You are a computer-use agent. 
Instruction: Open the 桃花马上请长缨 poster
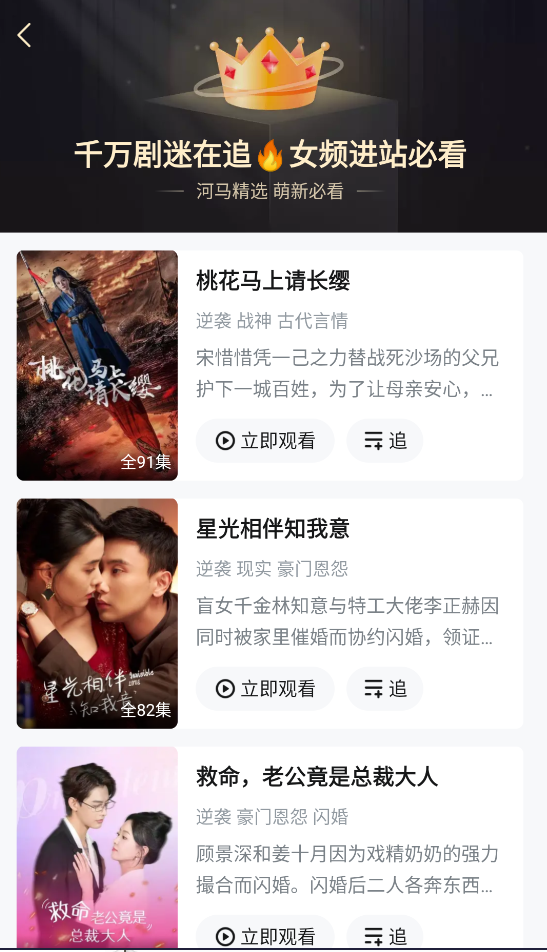97,366
